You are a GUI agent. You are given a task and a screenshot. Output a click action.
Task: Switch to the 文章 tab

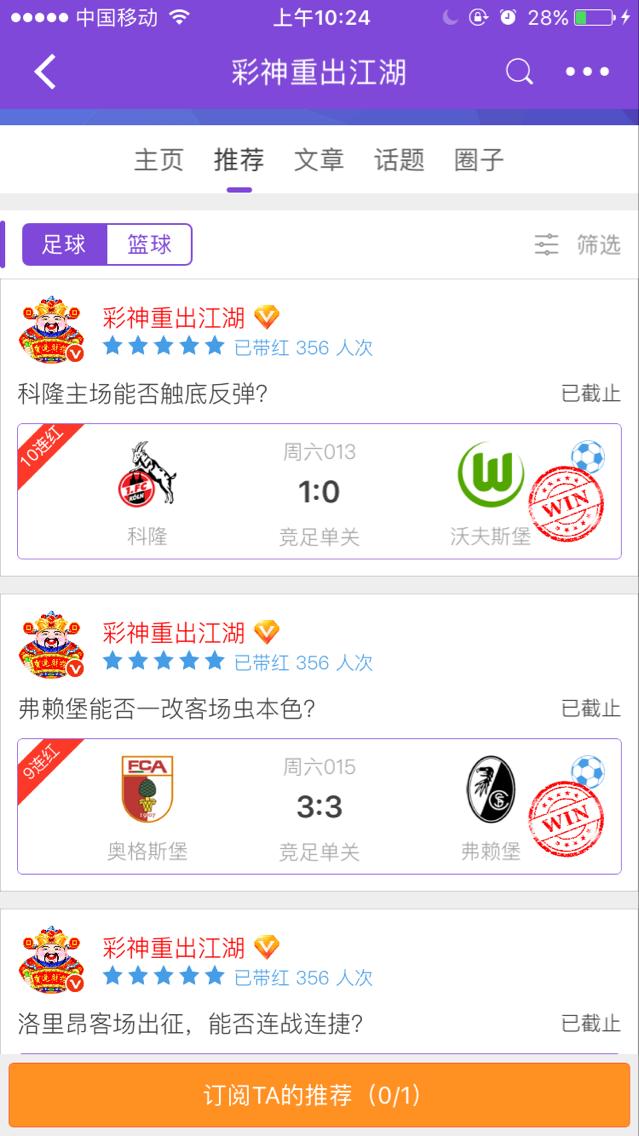(319, 160)
